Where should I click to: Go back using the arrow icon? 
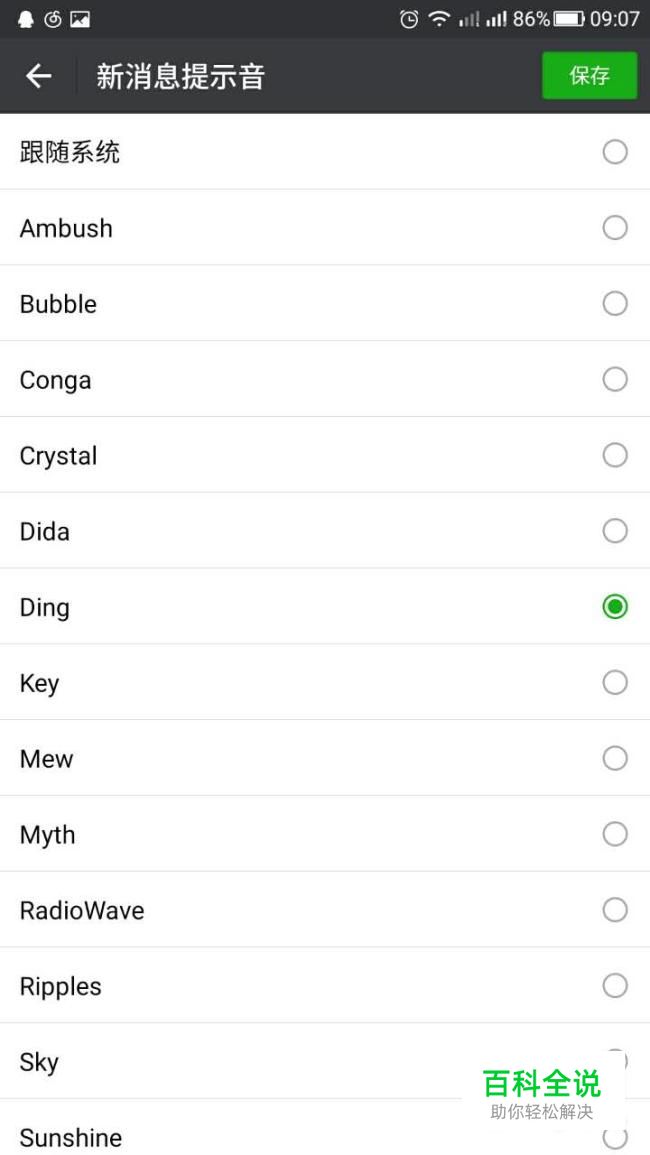(38, 76)
